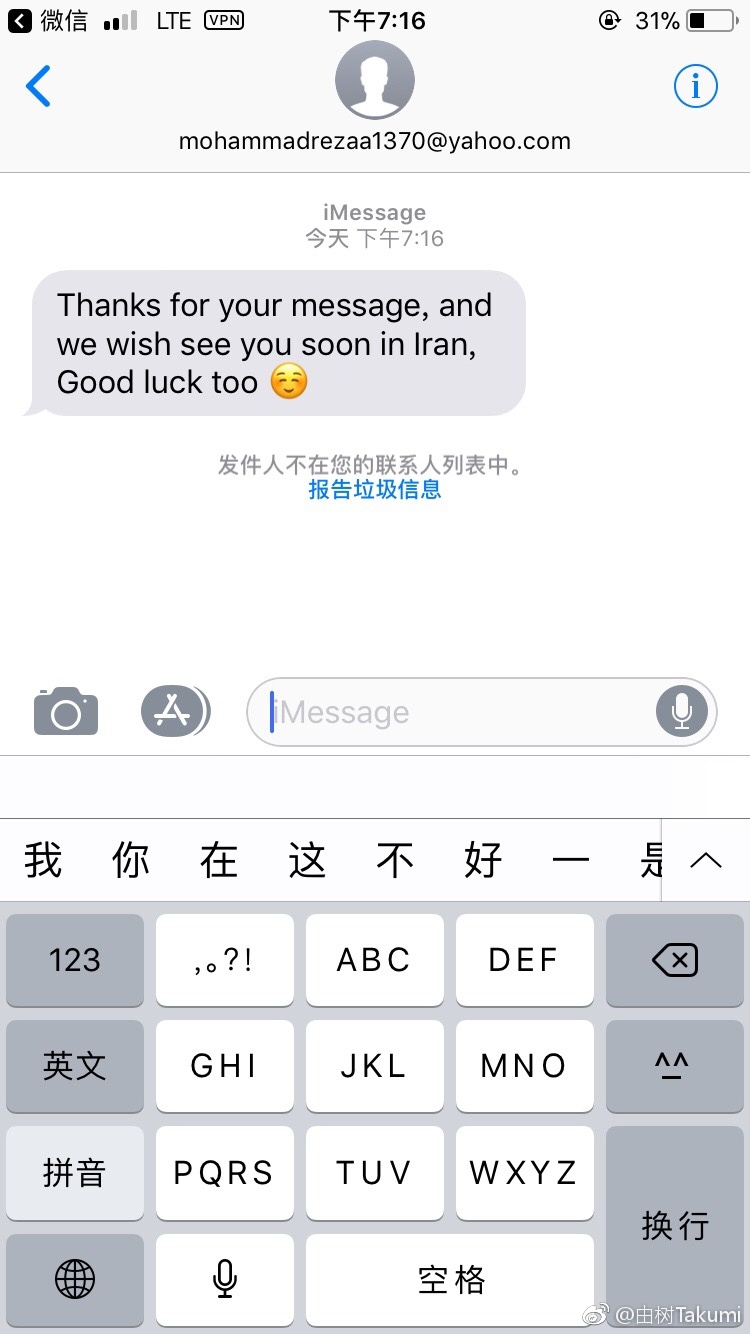The image size is (750, 1334).
Task: Tap the backspace delete key
Action: [674, 960]
